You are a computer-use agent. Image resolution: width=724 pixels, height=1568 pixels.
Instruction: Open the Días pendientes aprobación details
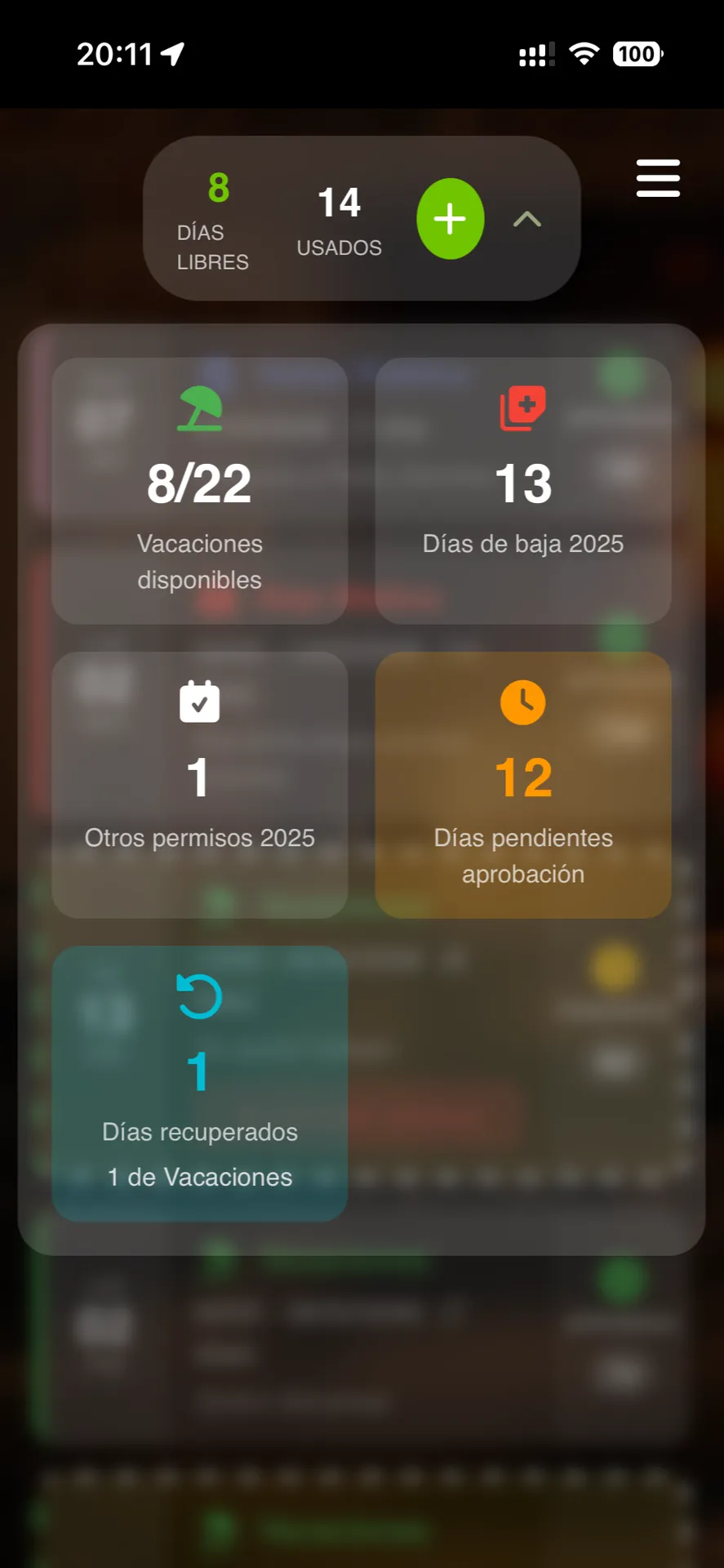522,784
